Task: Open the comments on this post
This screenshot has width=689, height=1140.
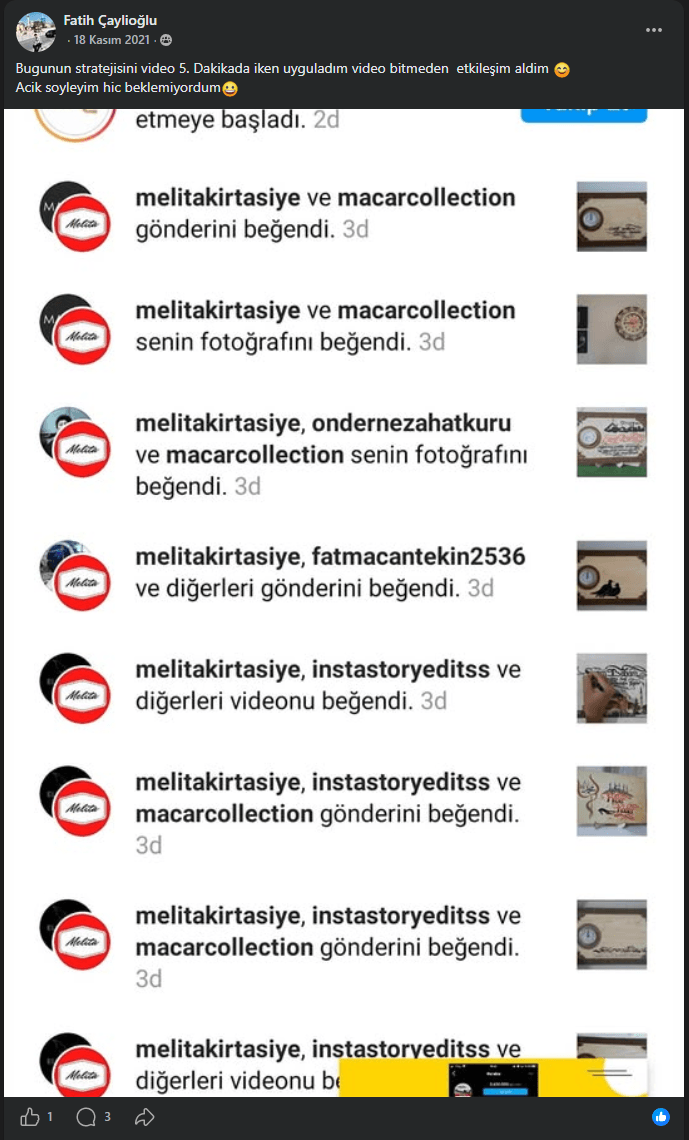Action: pos(87,1116)
